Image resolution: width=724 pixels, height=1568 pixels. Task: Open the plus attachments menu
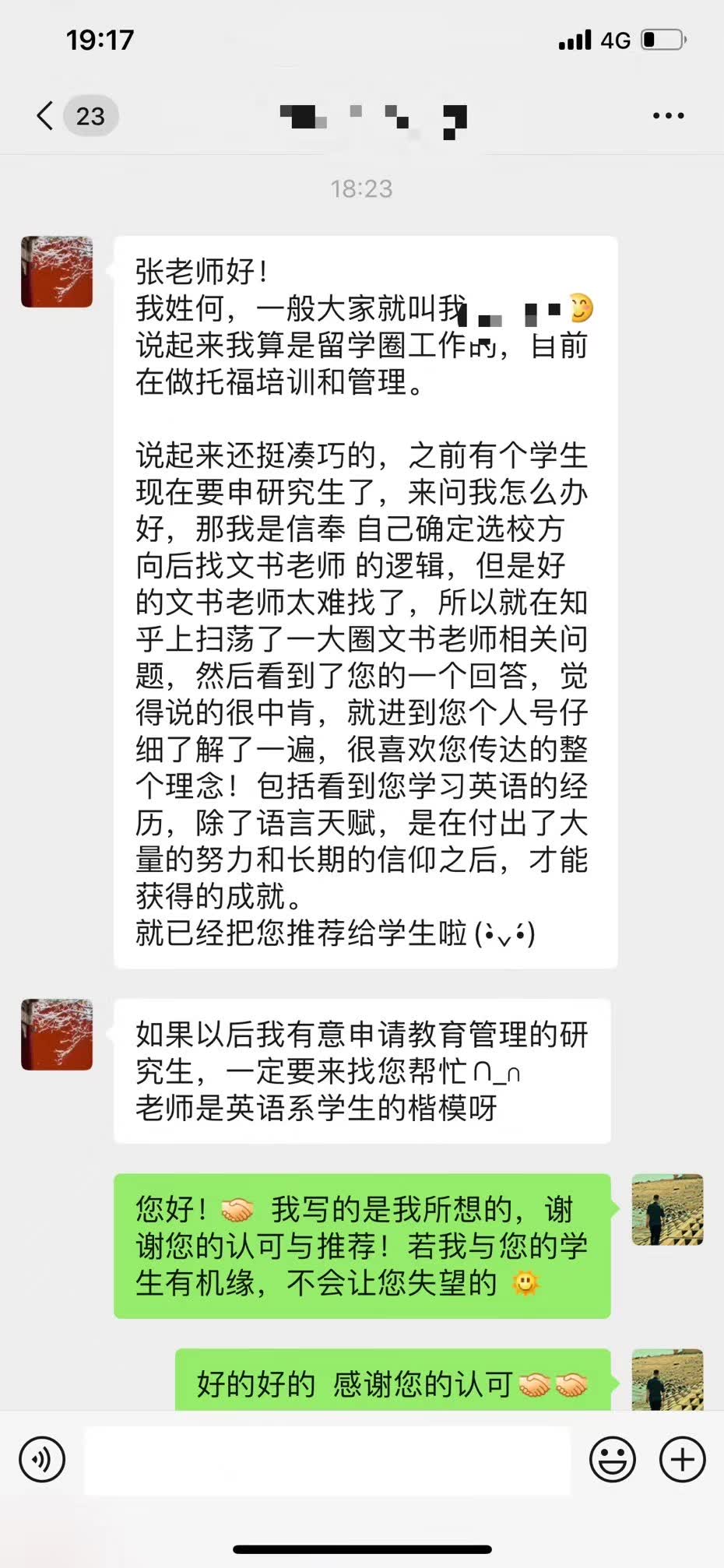(682, 1460)
